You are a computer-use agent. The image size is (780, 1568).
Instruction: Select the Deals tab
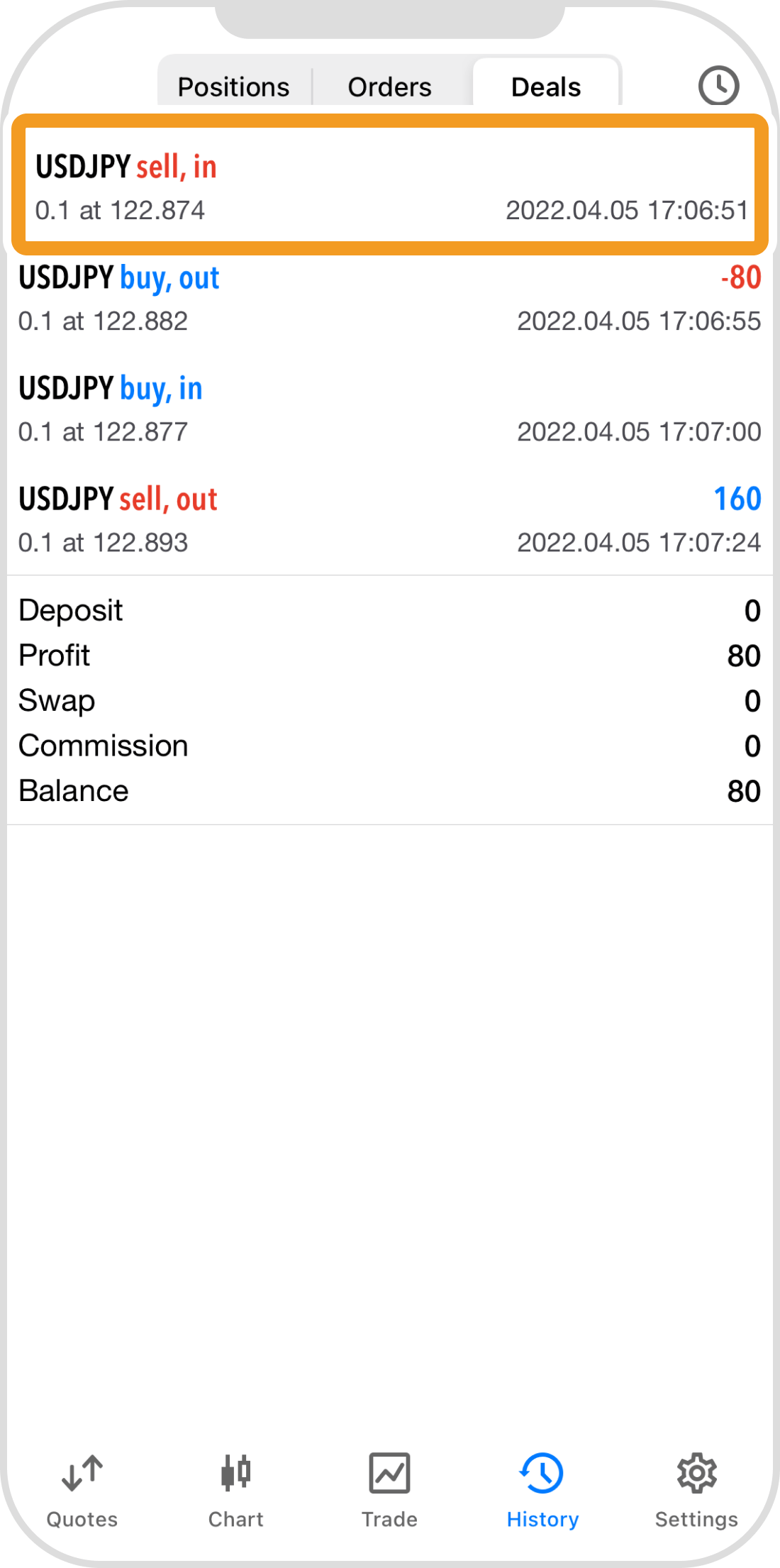546,87
